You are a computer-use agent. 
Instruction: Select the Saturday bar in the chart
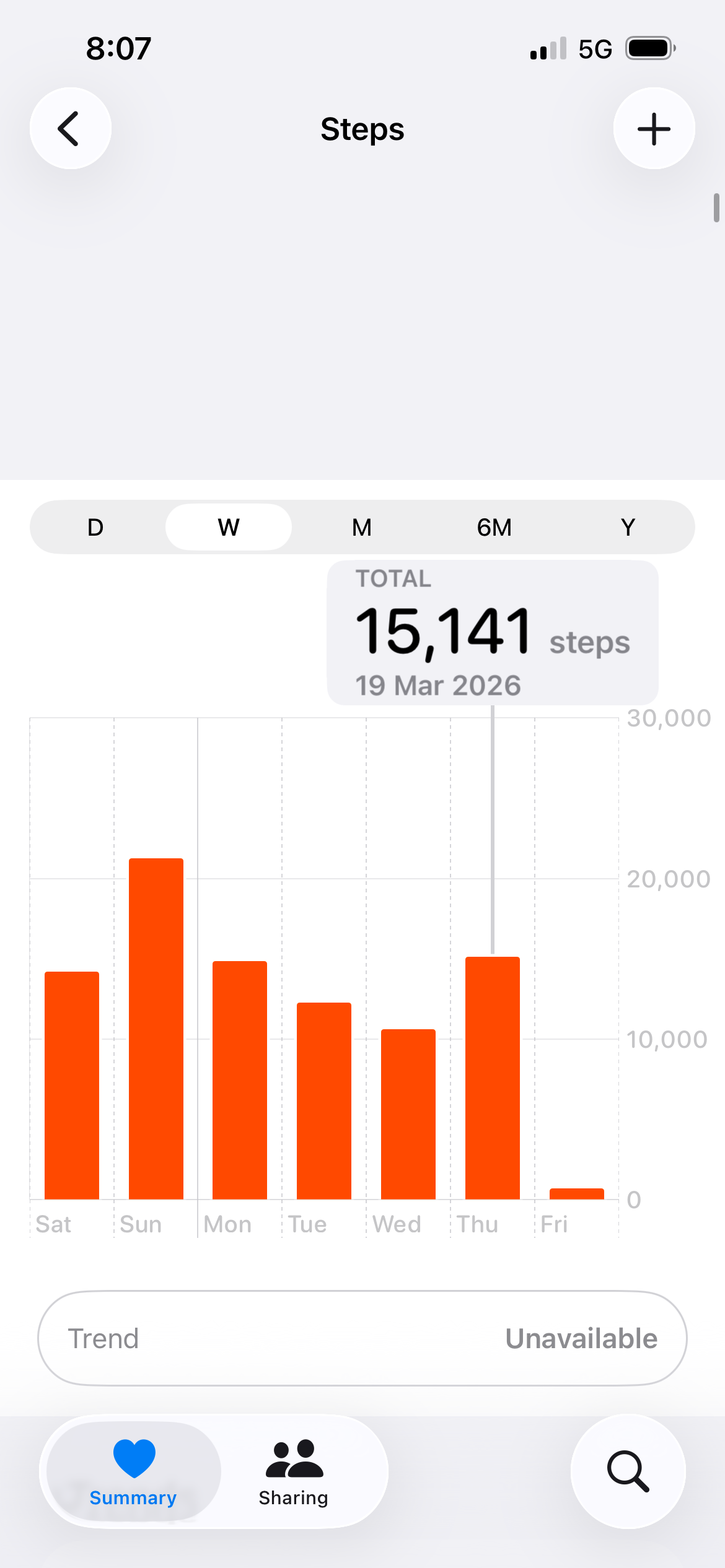point(72,1085)
